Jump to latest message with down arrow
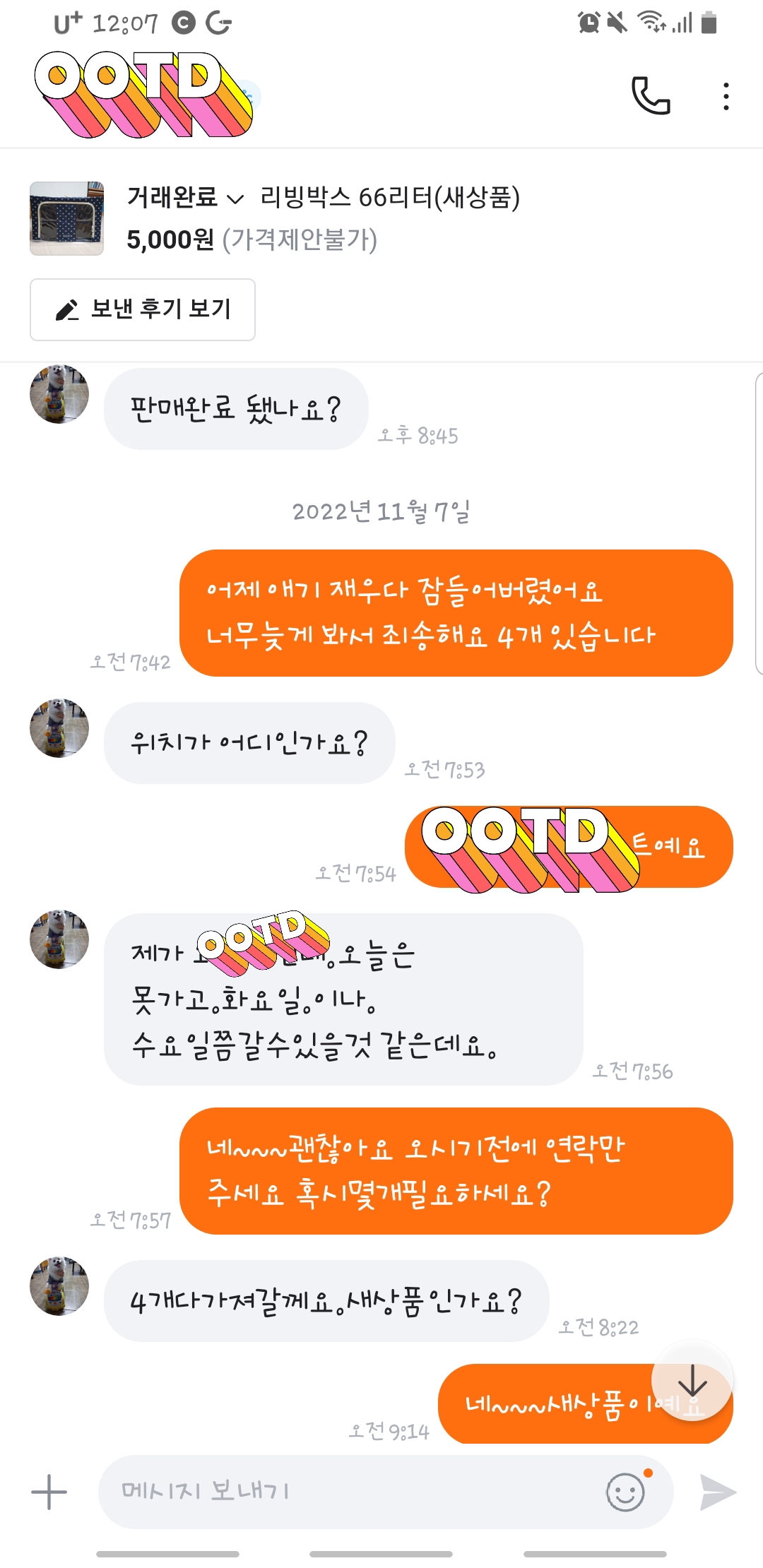Viewport: 763px width, 1568px height. coord(692,1381)
